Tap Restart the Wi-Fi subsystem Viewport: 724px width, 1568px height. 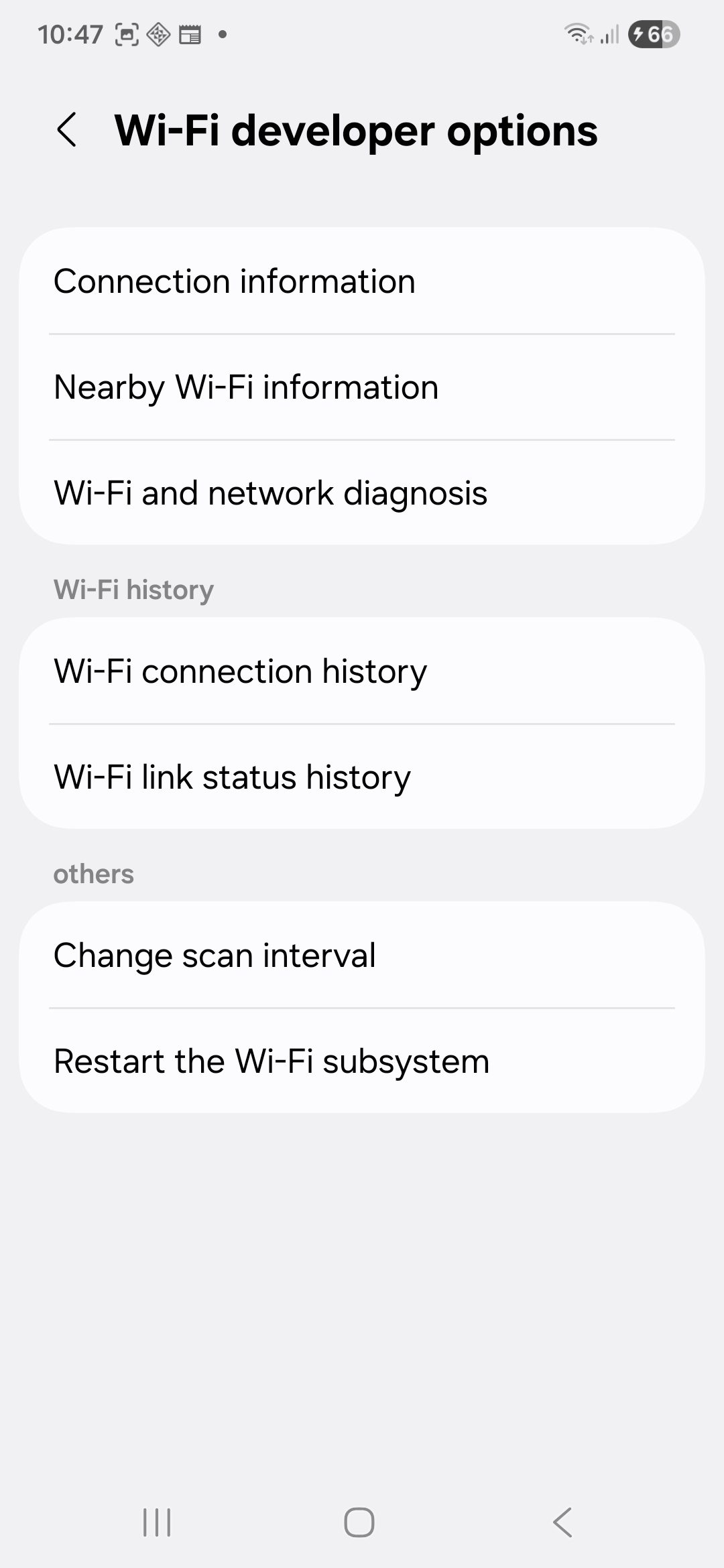tap(362, 1061)
